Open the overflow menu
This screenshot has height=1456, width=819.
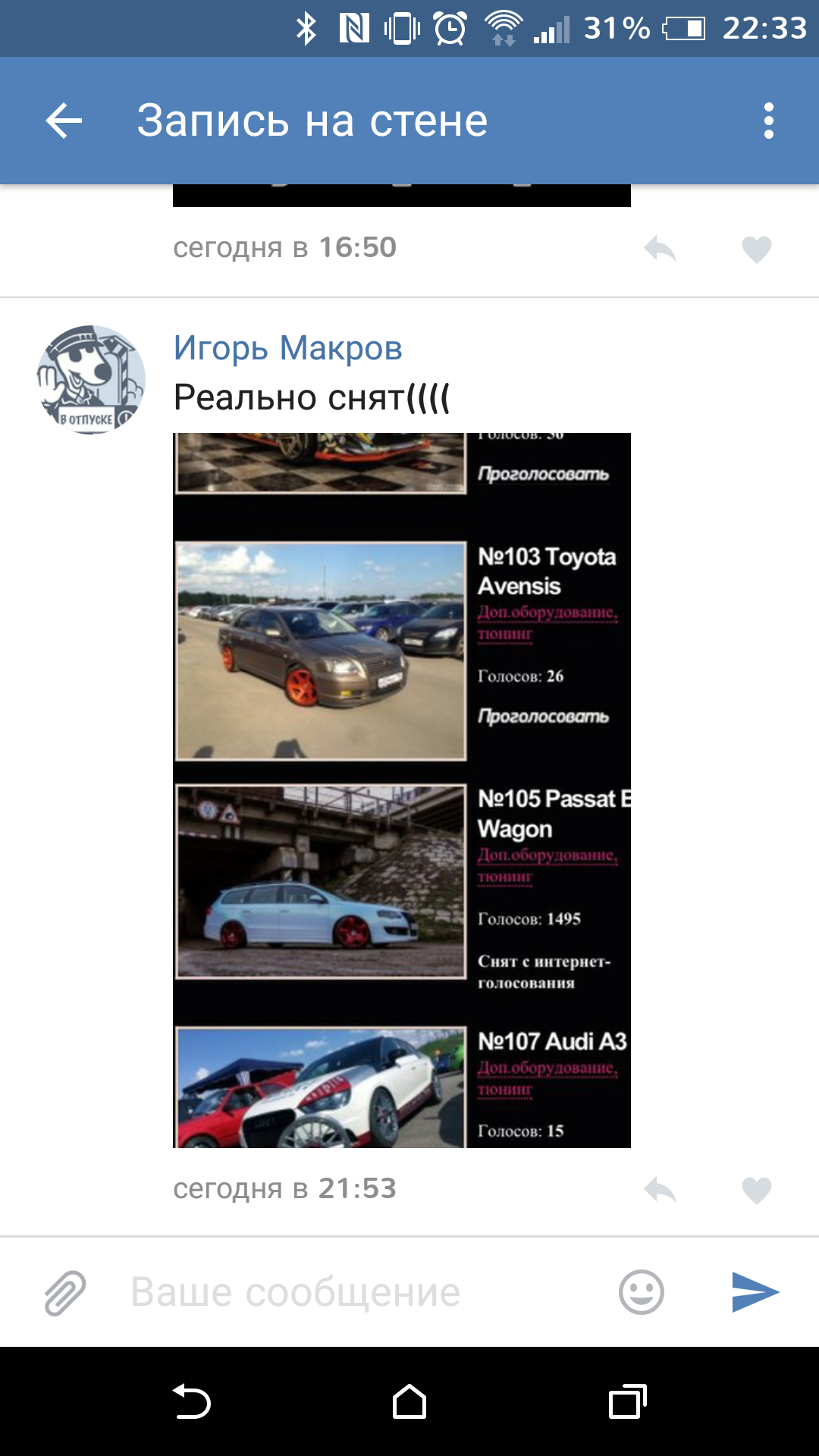pos(768,121)
